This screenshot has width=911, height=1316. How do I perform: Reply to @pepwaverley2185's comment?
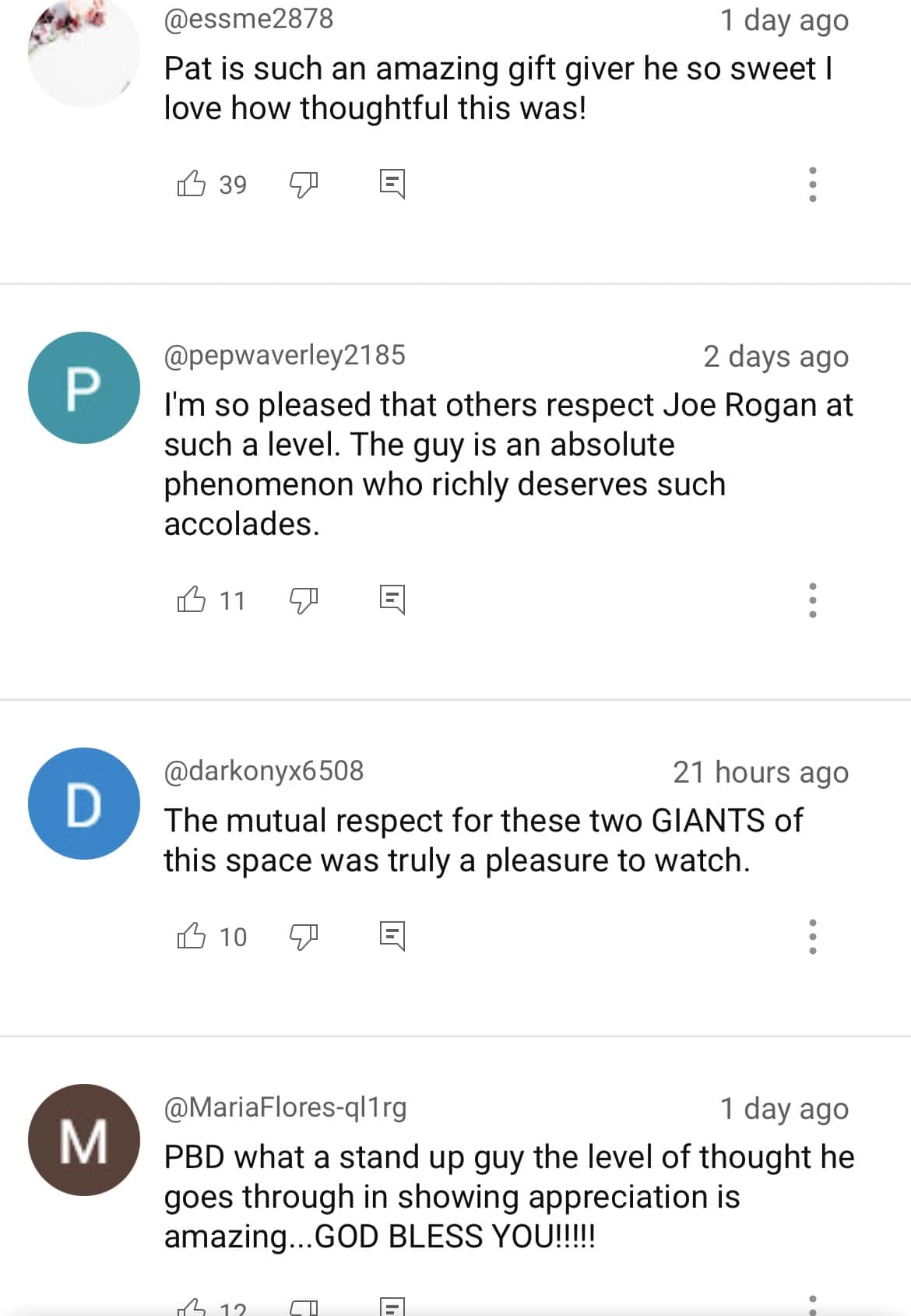click(x=392, y=600)
